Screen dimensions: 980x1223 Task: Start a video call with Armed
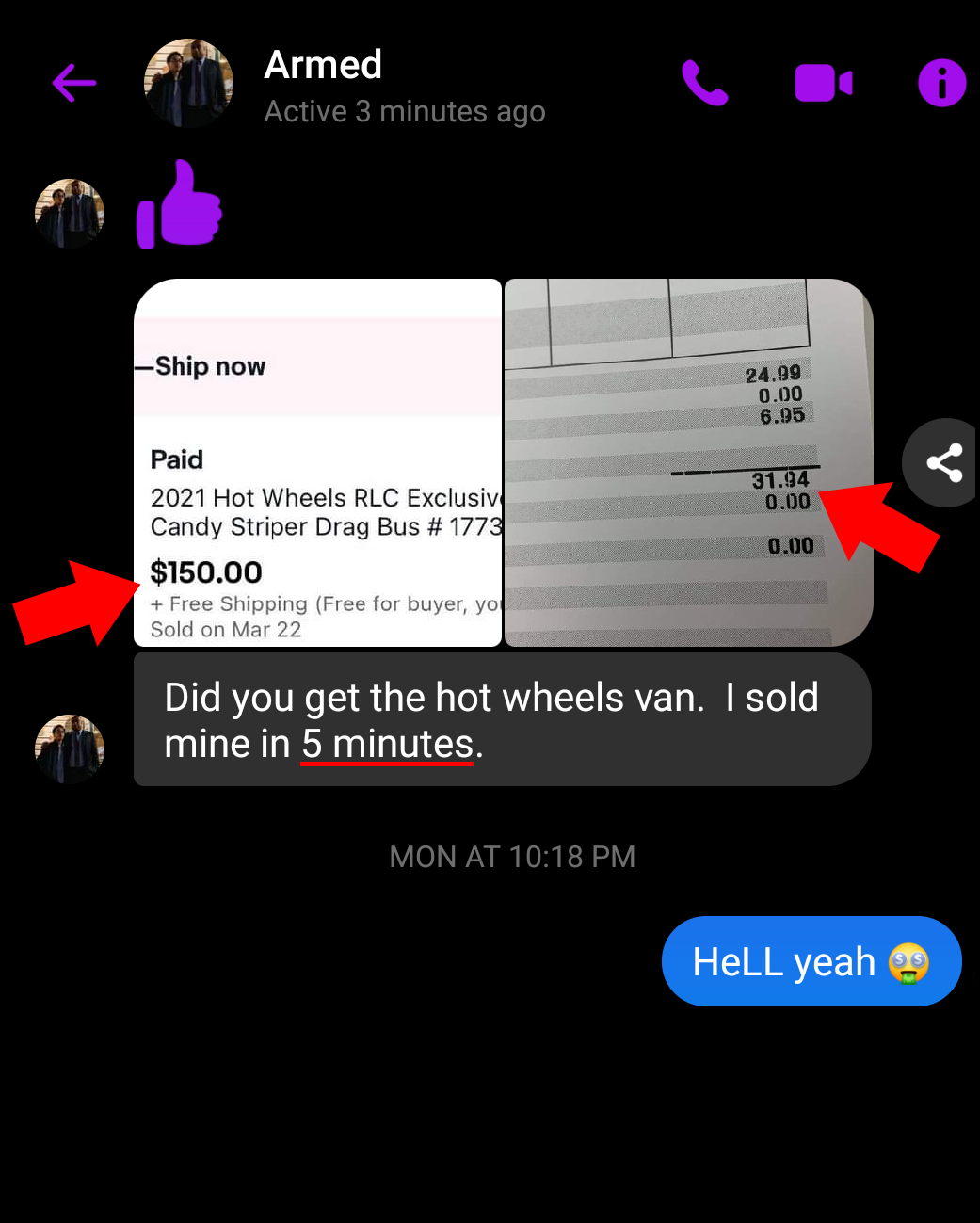(x=823, y=83)
